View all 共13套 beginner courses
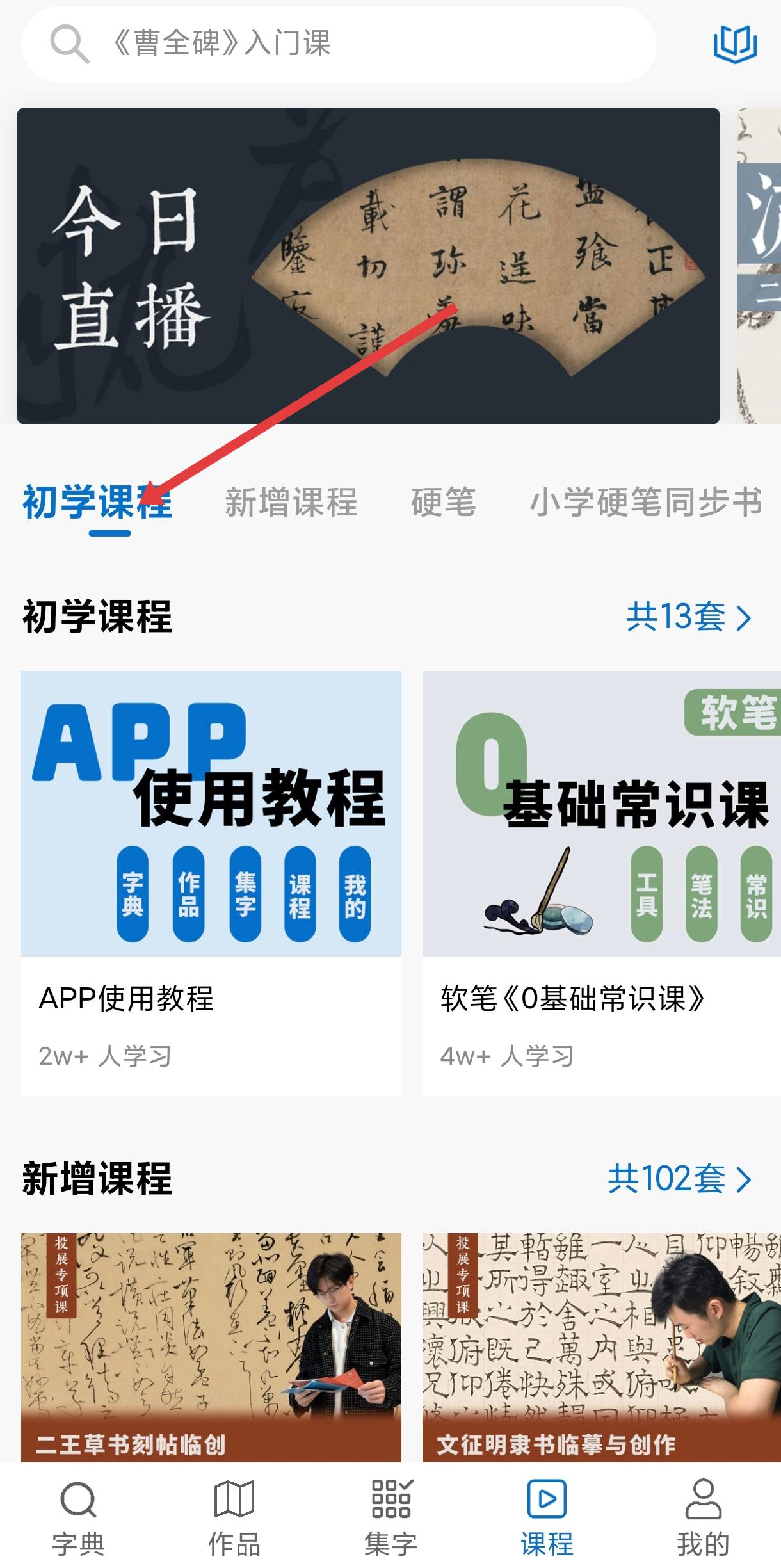Viewport: 781px width, 1568px height. pyautogui.click(x=688, y=617)
